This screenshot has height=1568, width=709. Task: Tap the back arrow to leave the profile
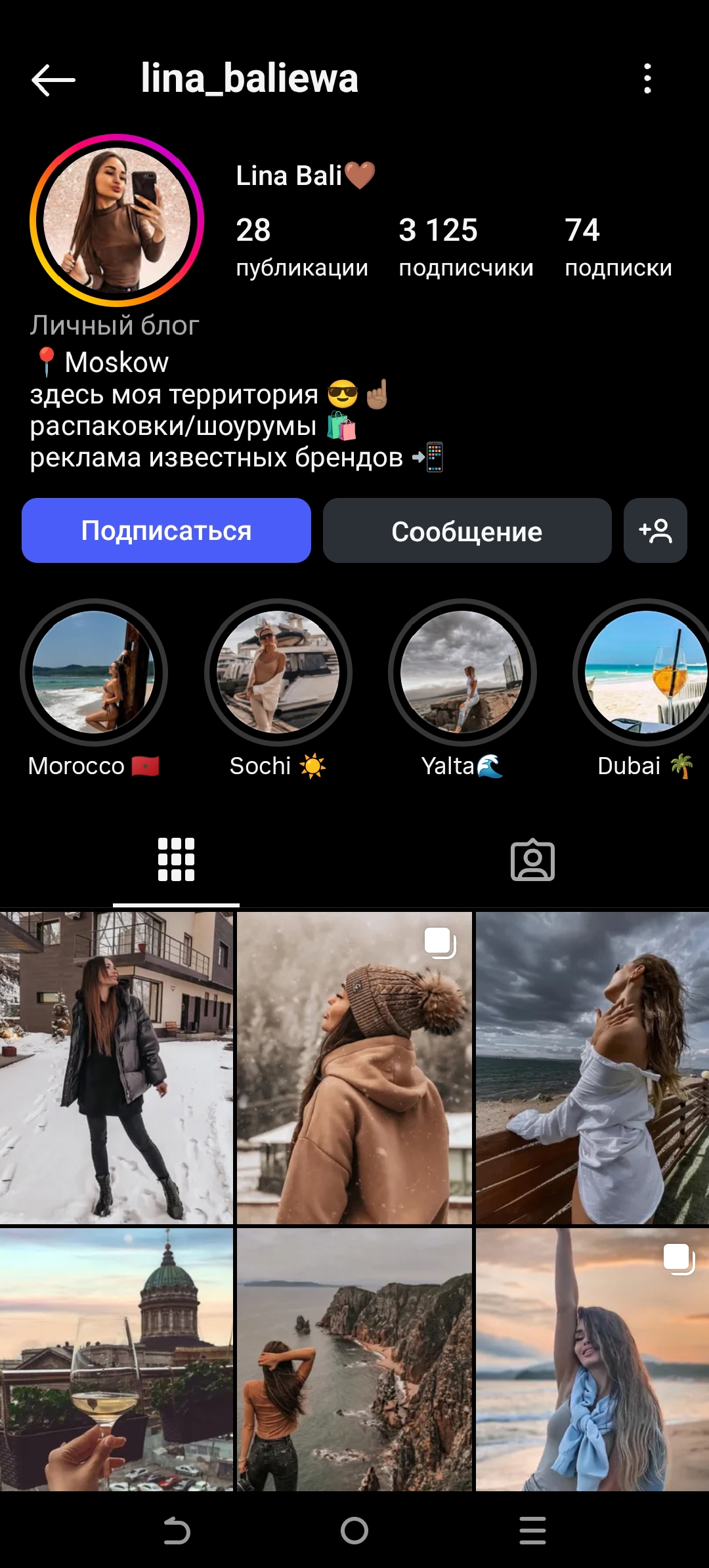(x=53, y=79)
